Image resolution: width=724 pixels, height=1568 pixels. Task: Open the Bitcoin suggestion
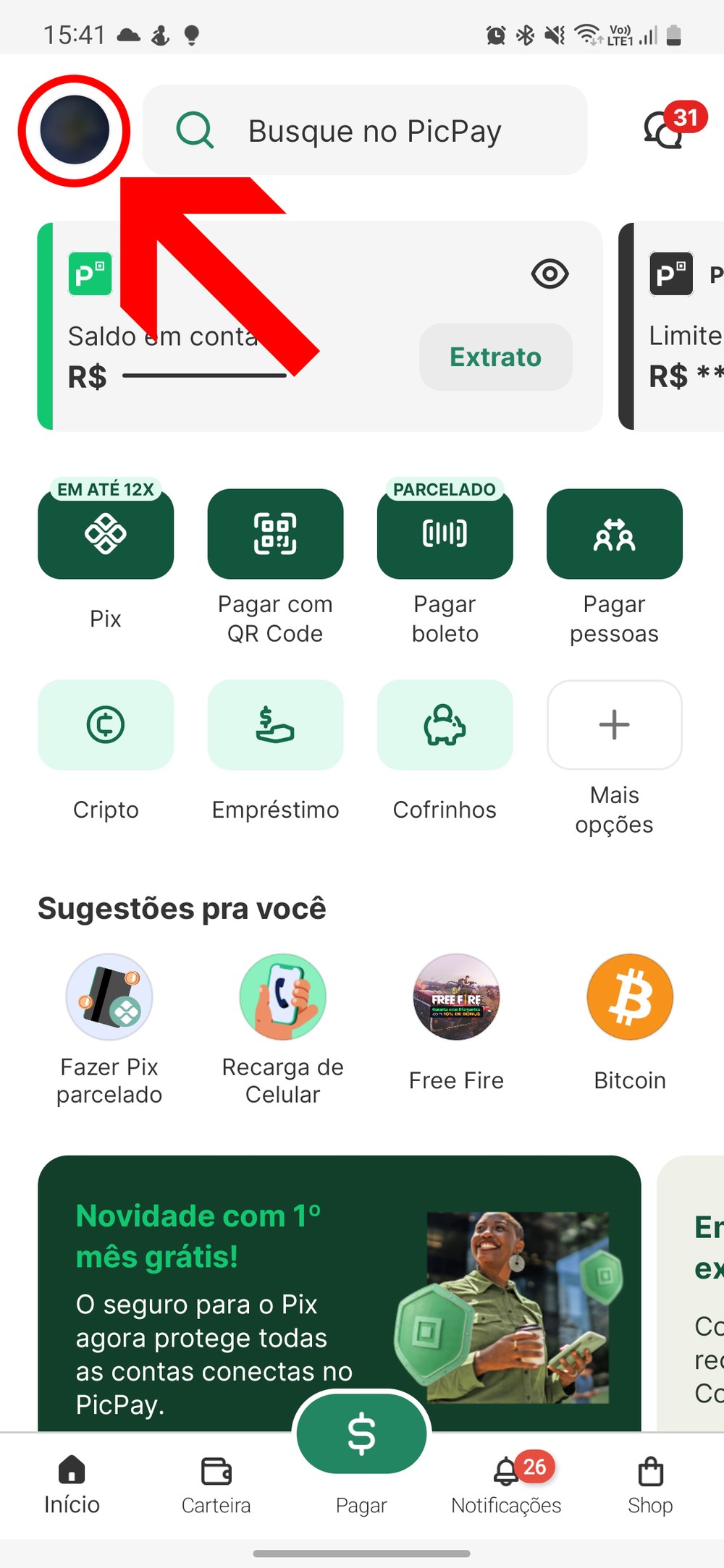(630, 997)
